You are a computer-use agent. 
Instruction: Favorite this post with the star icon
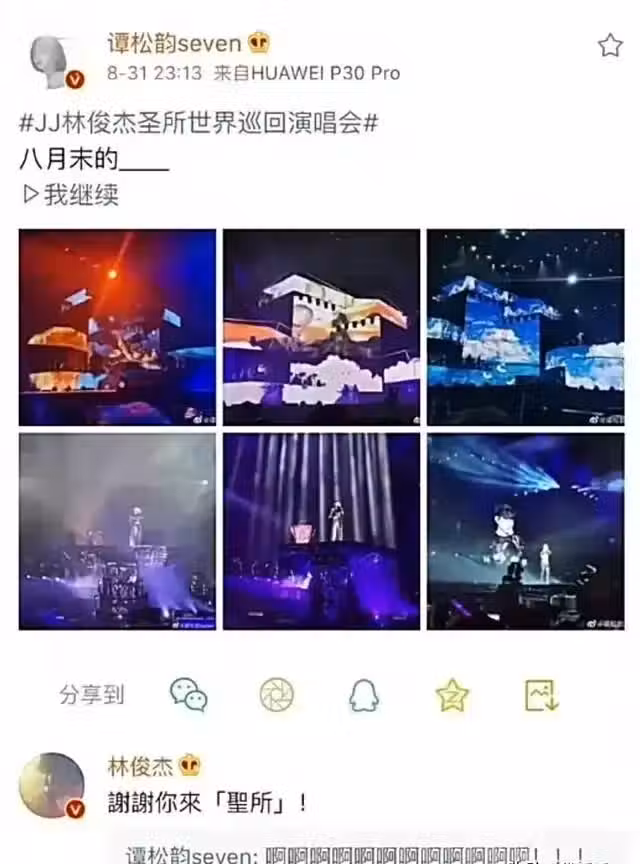click(x=610, y=46)
